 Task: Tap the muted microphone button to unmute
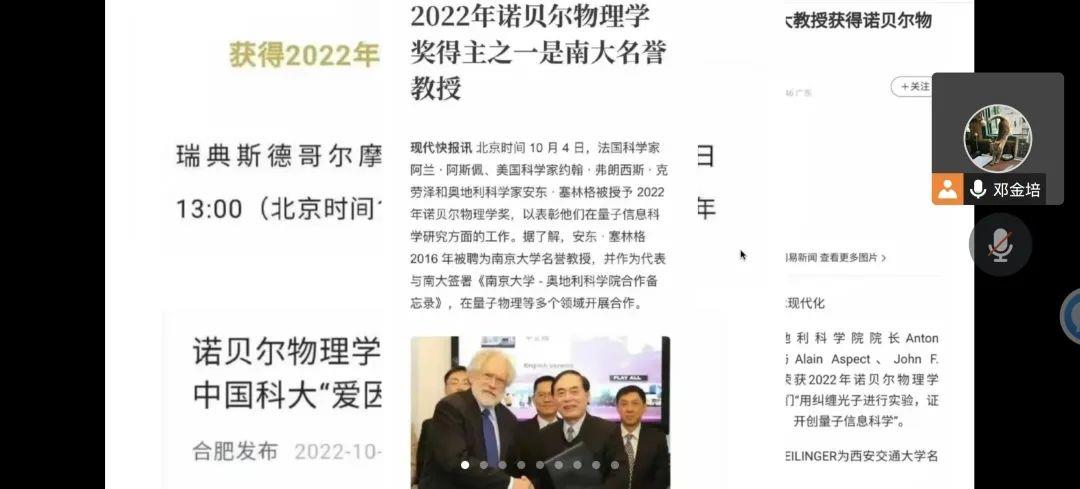(x=1000, y=245)
